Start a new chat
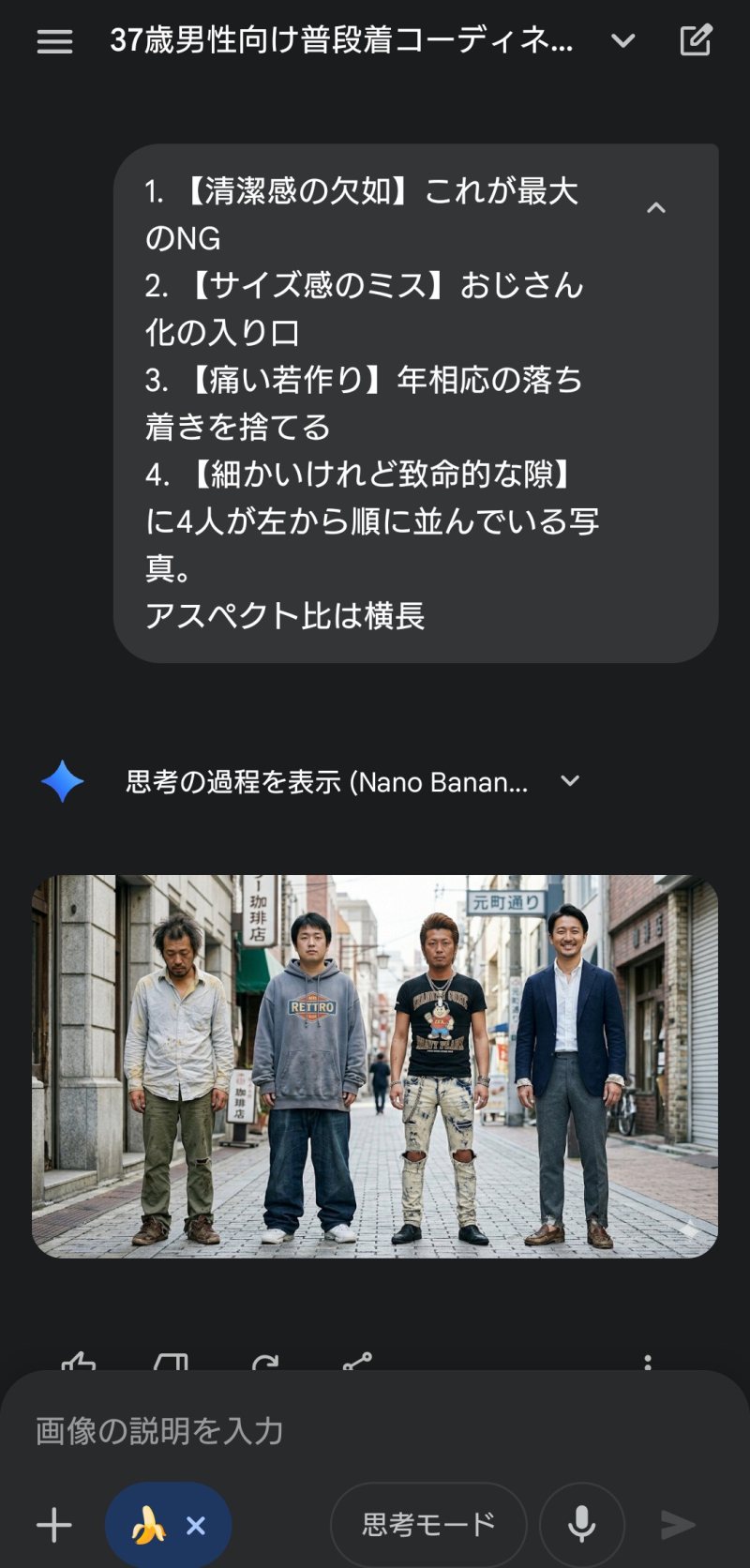Viewport: 750px width, 1568px height. point(696,41)
